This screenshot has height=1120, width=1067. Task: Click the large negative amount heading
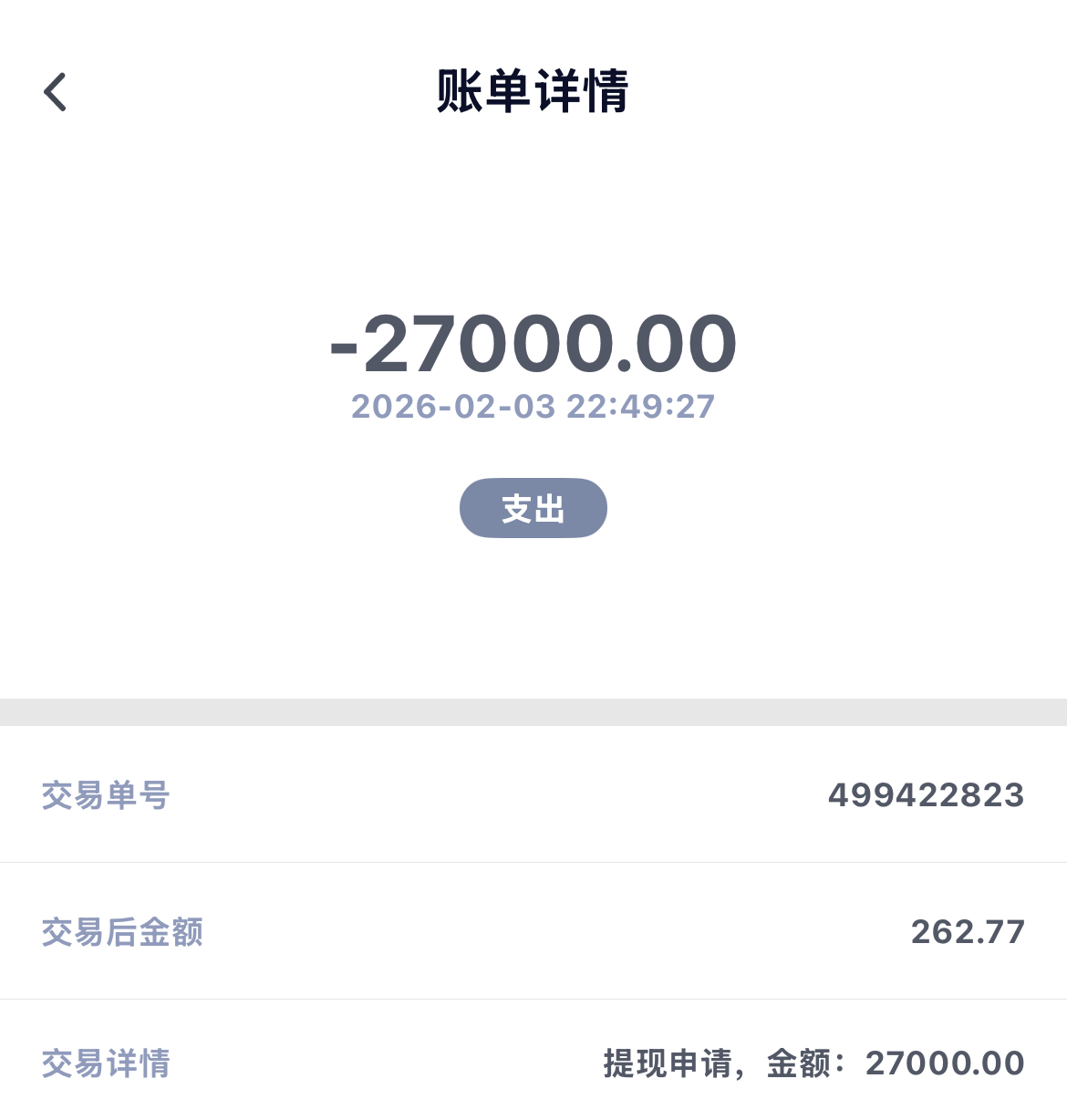click(x=532, y=344)
